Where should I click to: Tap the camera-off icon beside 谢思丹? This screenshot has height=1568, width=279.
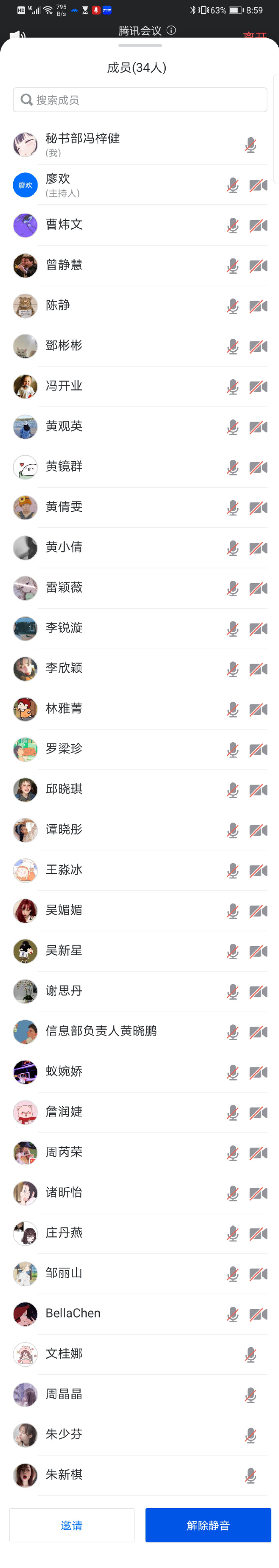(258, 992)
